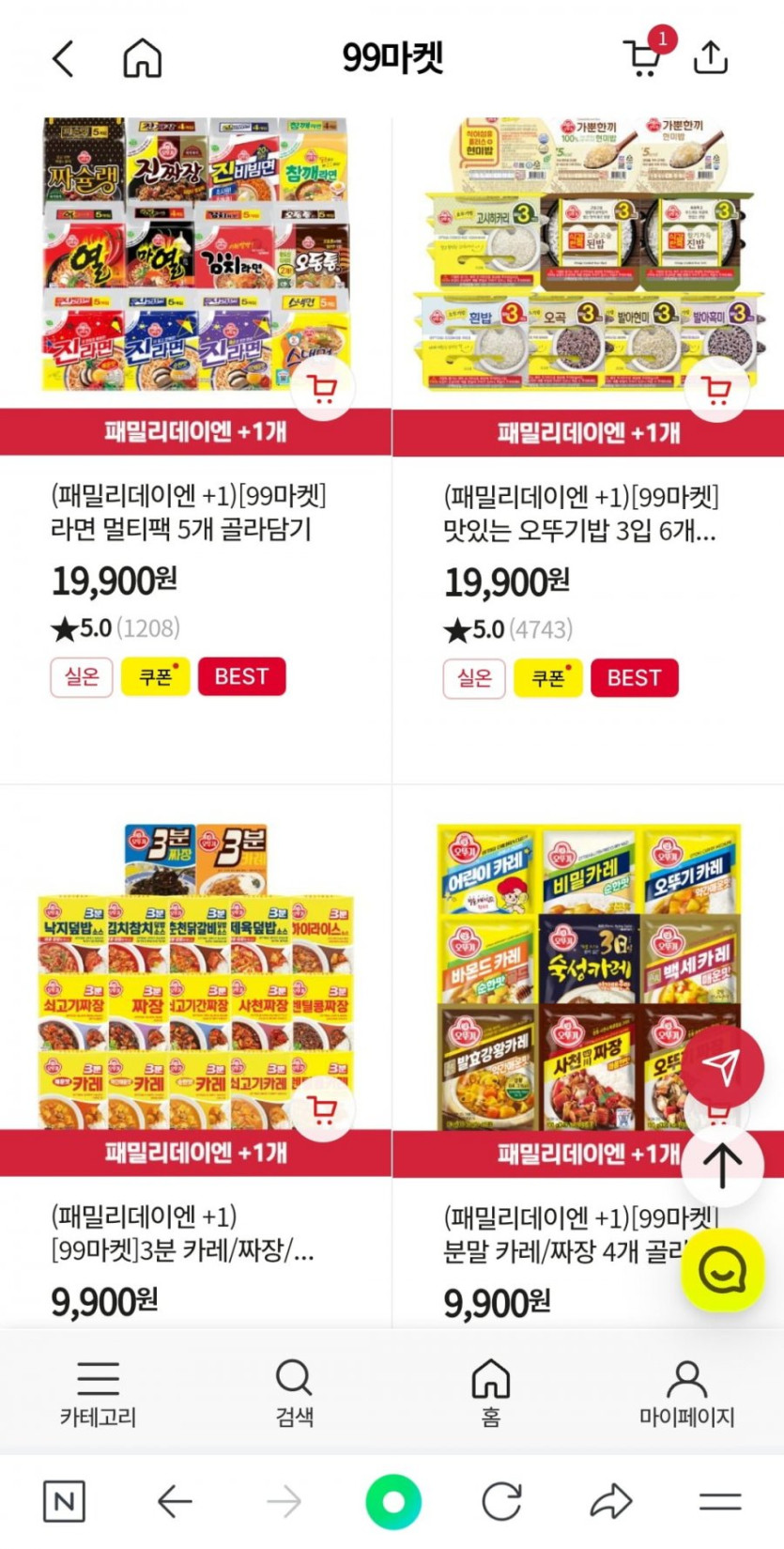Open the 카테고리 menu
The width and height of the screenshot is (784, 1549).
[98, 1393]
